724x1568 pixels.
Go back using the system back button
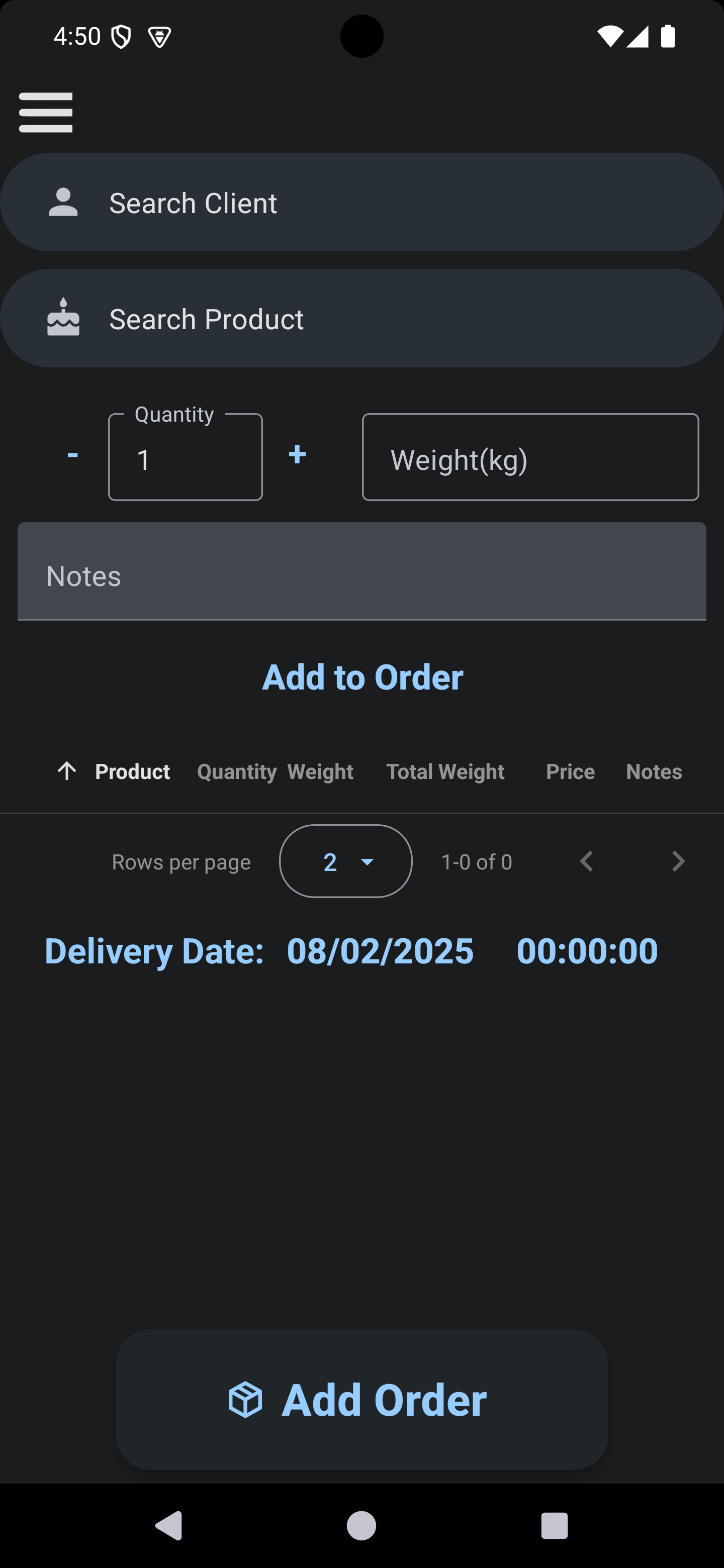[x=168, y=1526]
